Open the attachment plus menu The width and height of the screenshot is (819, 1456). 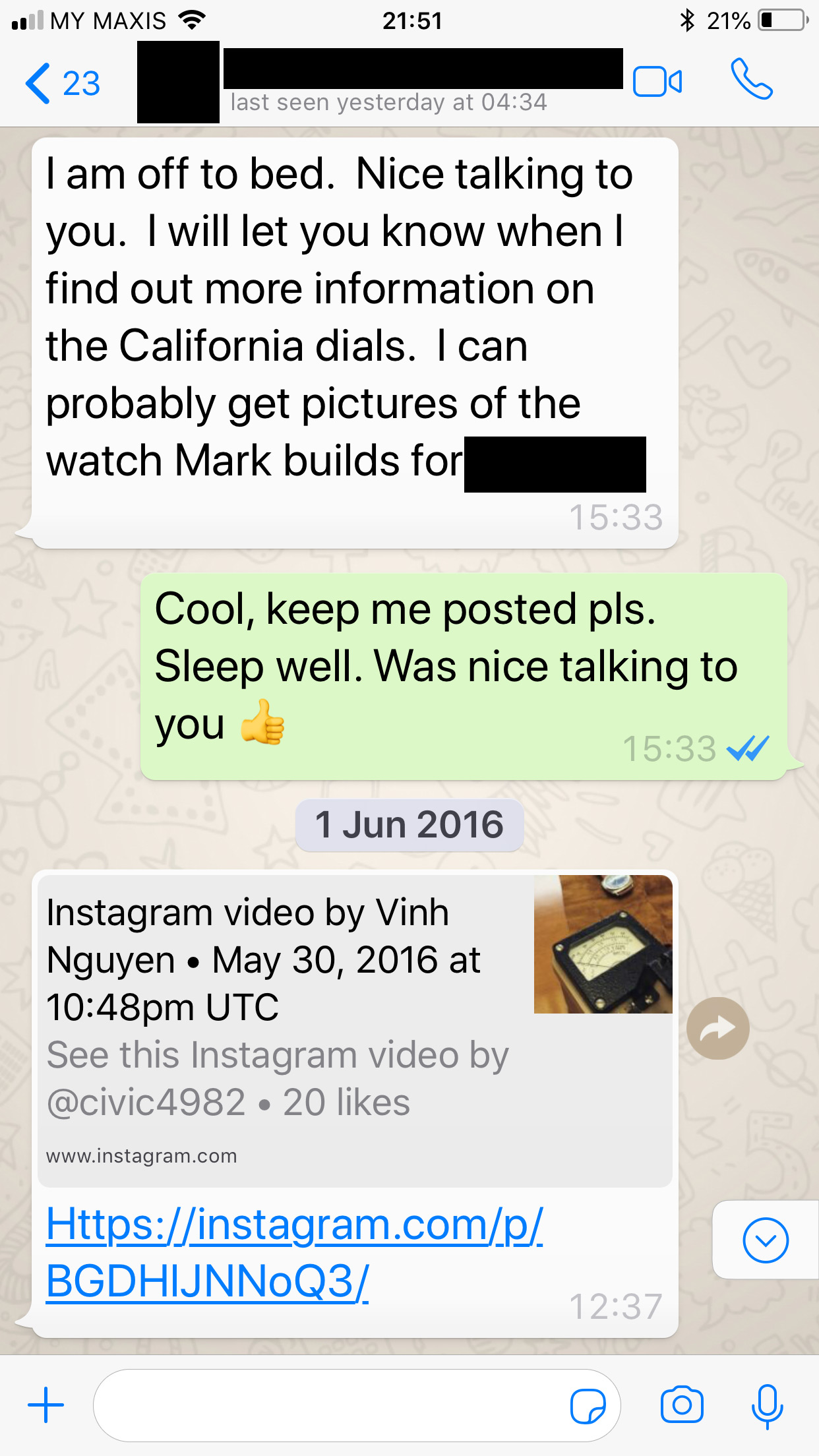click(x=46, y=1405)
